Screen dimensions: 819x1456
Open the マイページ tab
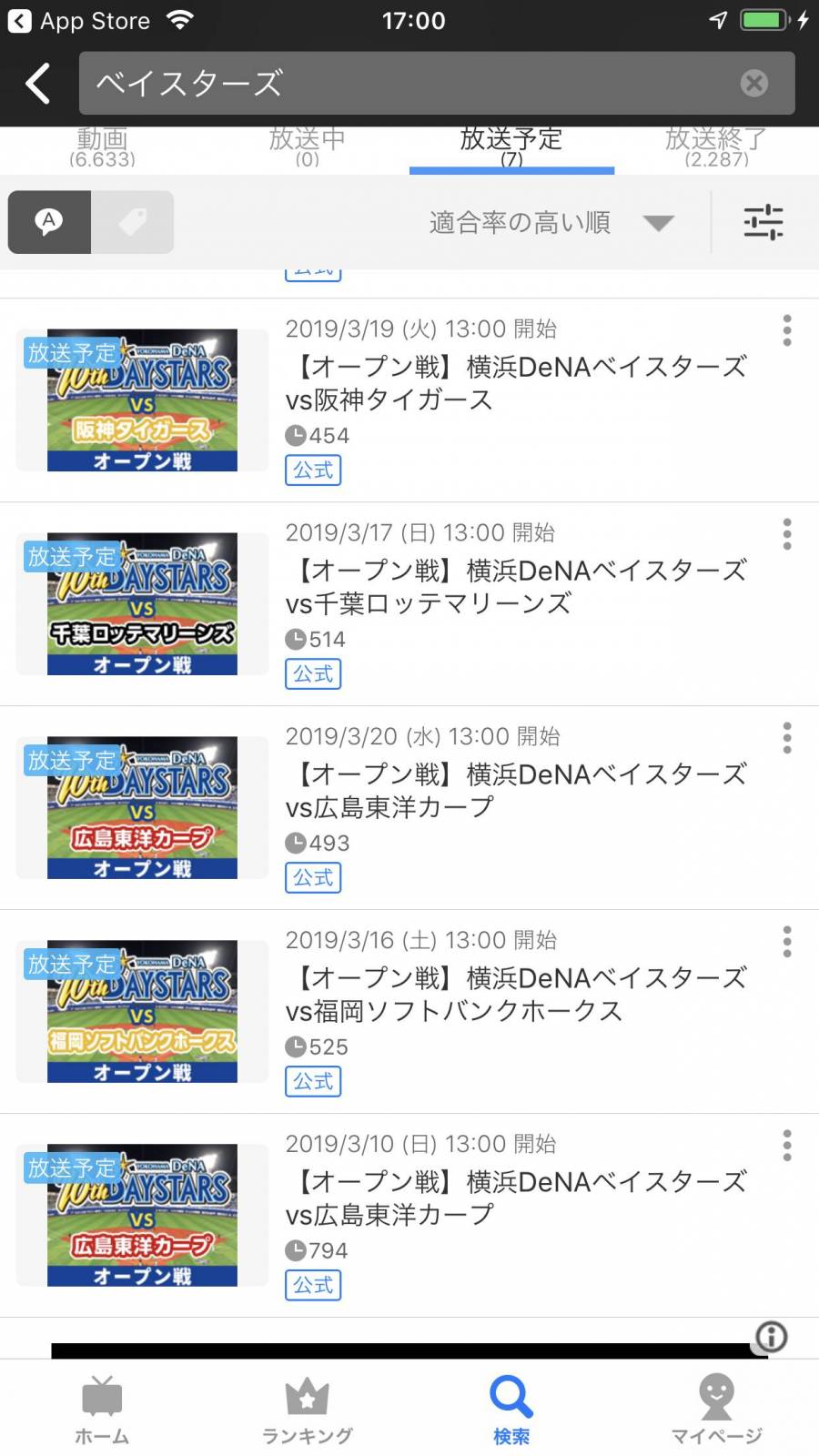(716, 1410)
